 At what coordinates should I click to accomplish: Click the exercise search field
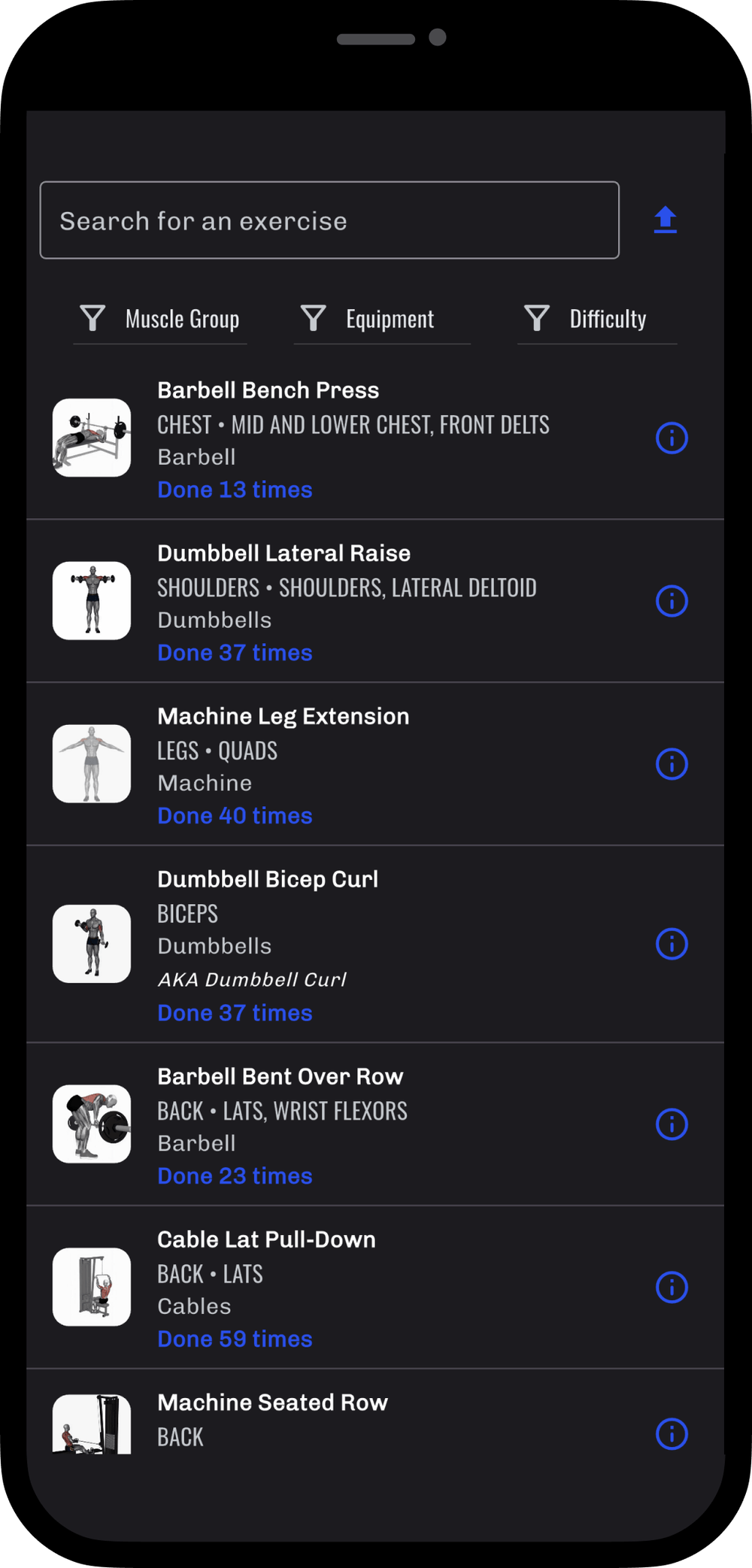(329, 220)
